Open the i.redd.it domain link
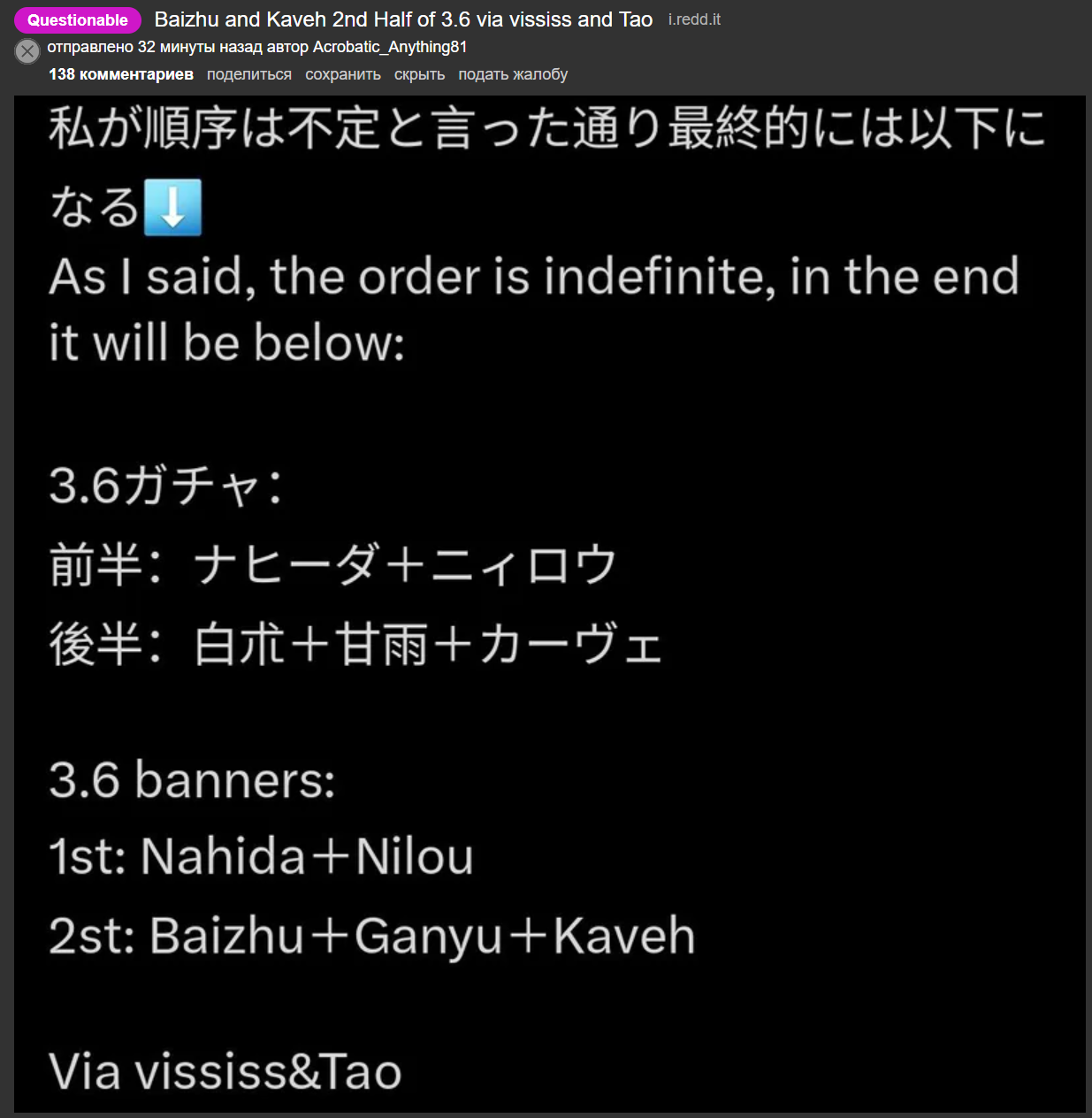1092x1118 pixels. pos(694,19)
